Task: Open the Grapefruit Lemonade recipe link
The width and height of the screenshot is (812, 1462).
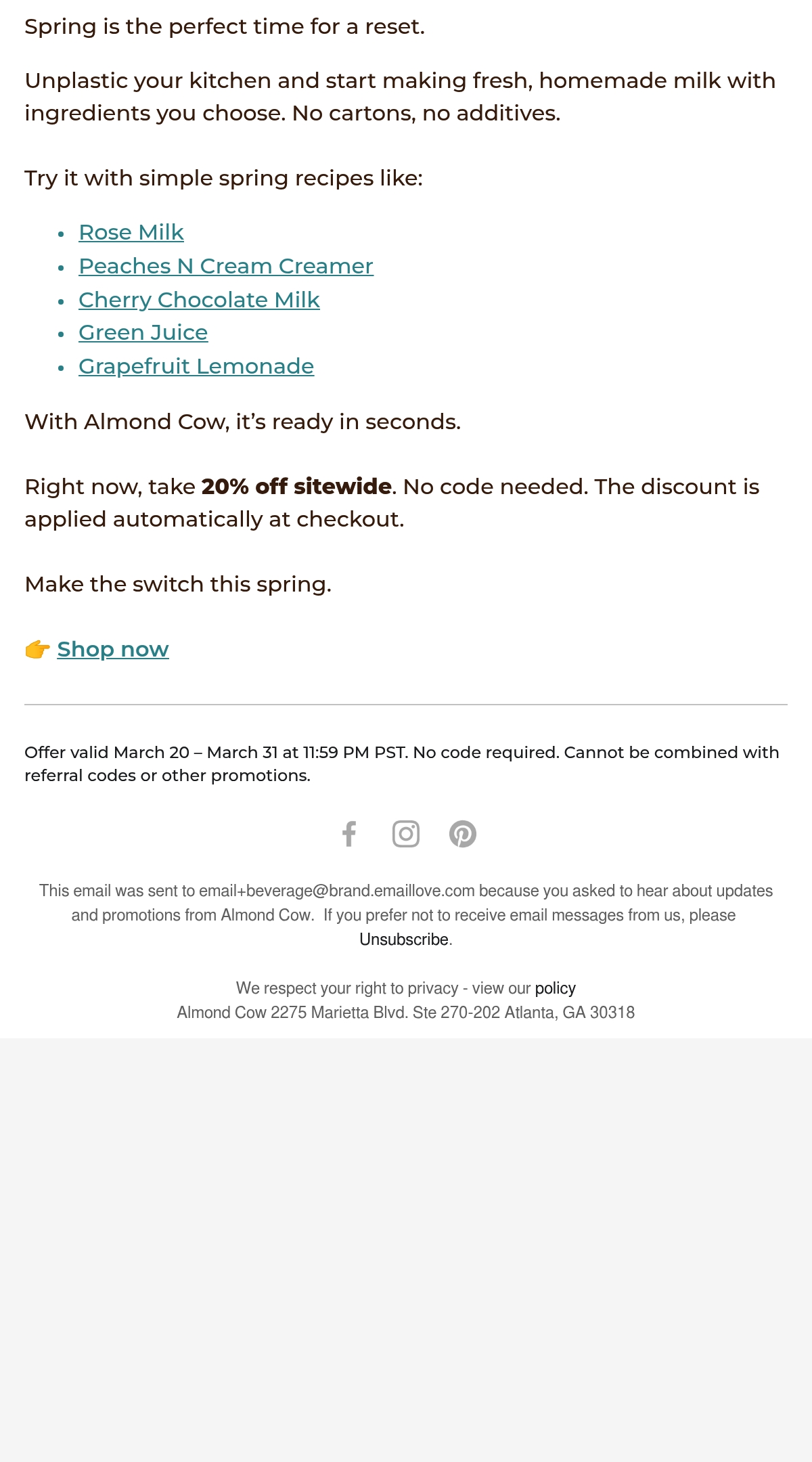Action: pyautogui.click(x=196, y=366)
